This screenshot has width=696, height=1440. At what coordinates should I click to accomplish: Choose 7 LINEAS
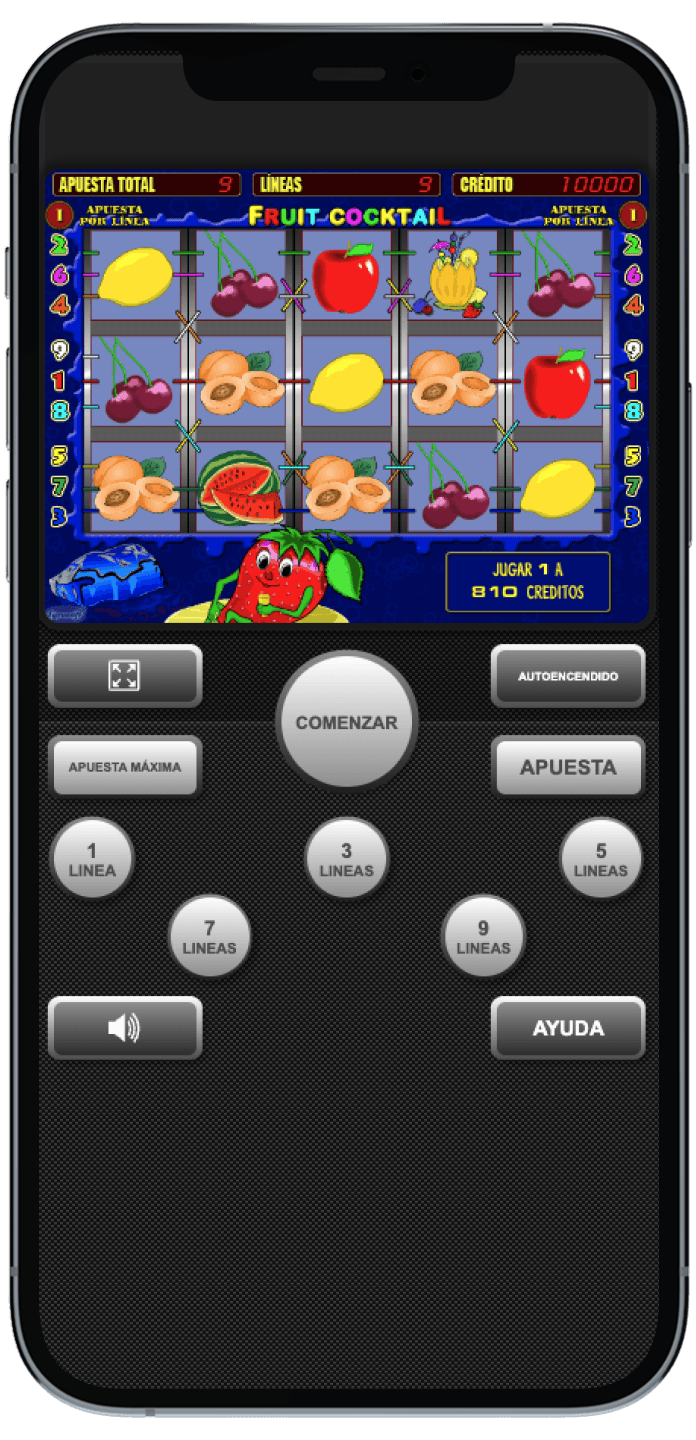(209, 937)
